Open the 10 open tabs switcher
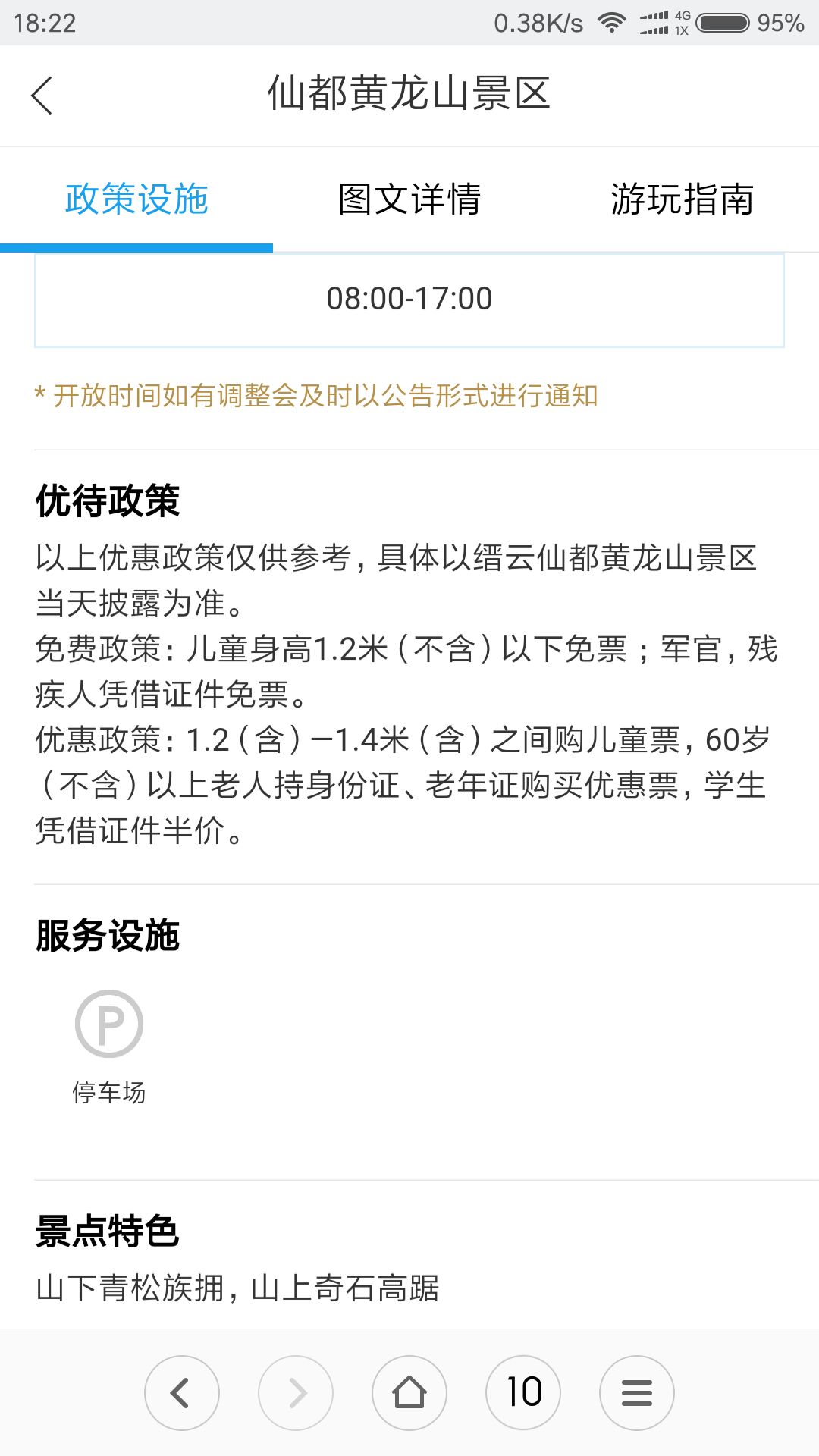 (523, 1392)
